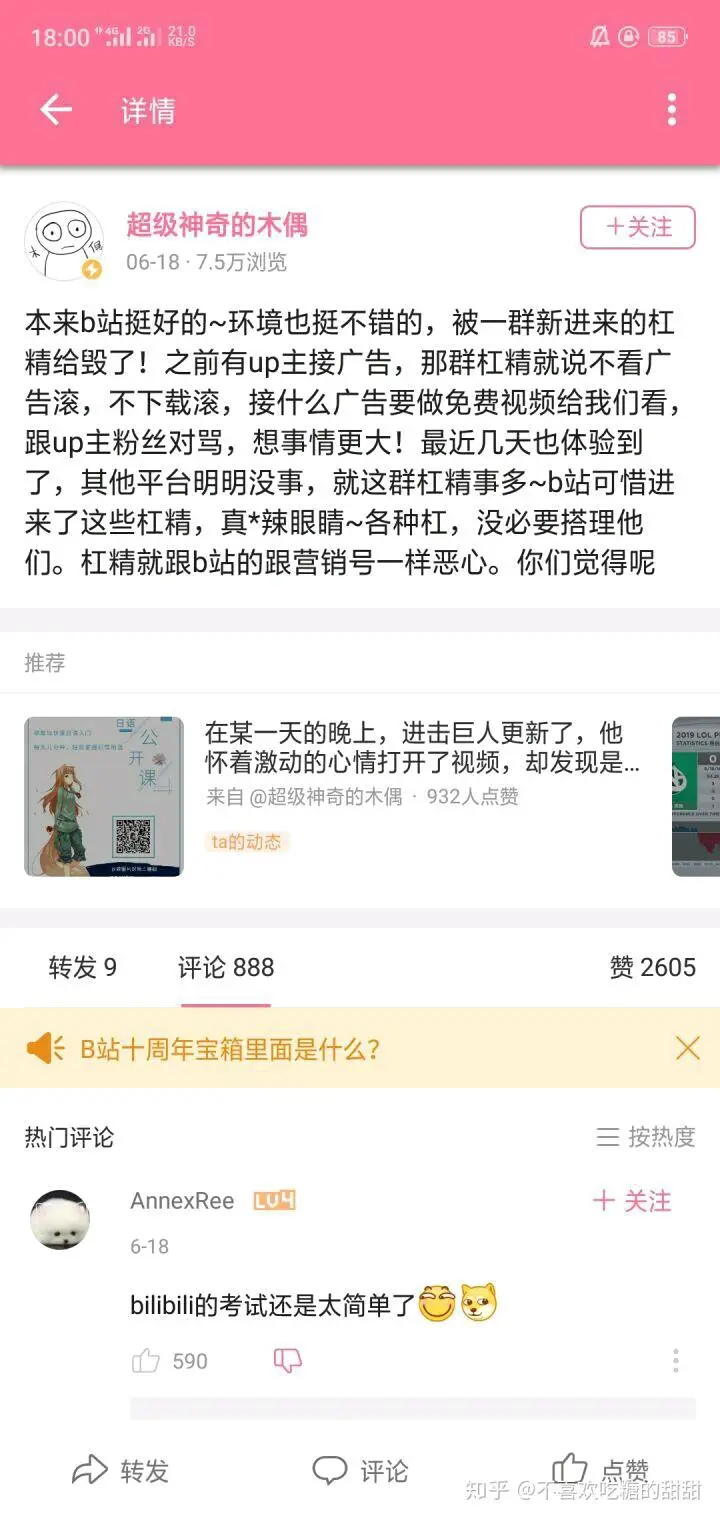Open the three-dot overflow menu in header

tap(672, 110)
